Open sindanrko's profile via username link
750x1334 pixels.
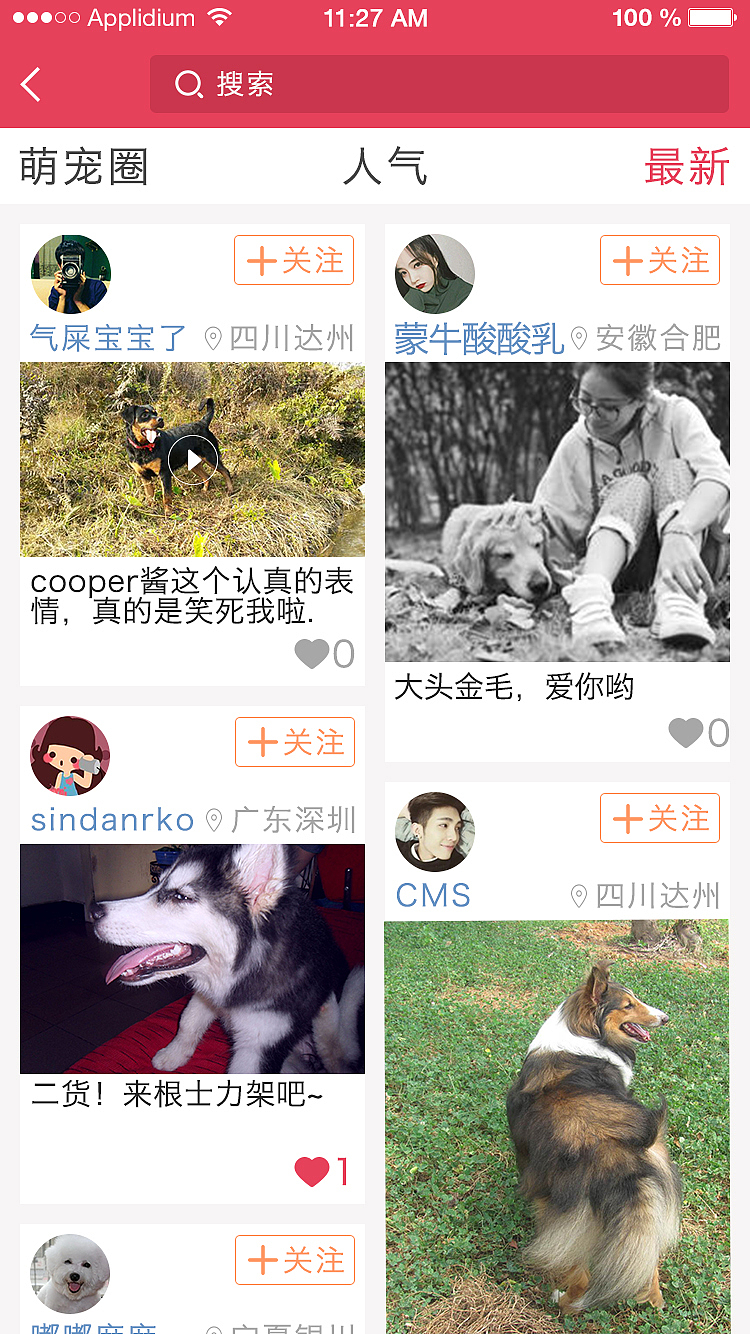tap(112, 820)
